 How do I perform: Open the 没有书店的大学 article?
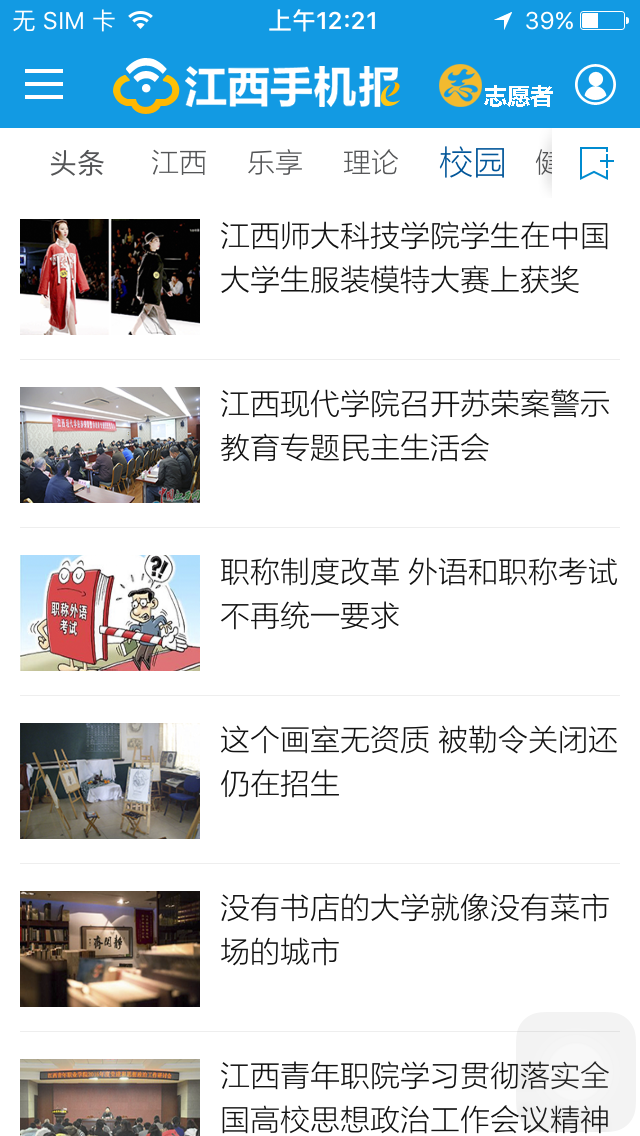tap(414, 930)
